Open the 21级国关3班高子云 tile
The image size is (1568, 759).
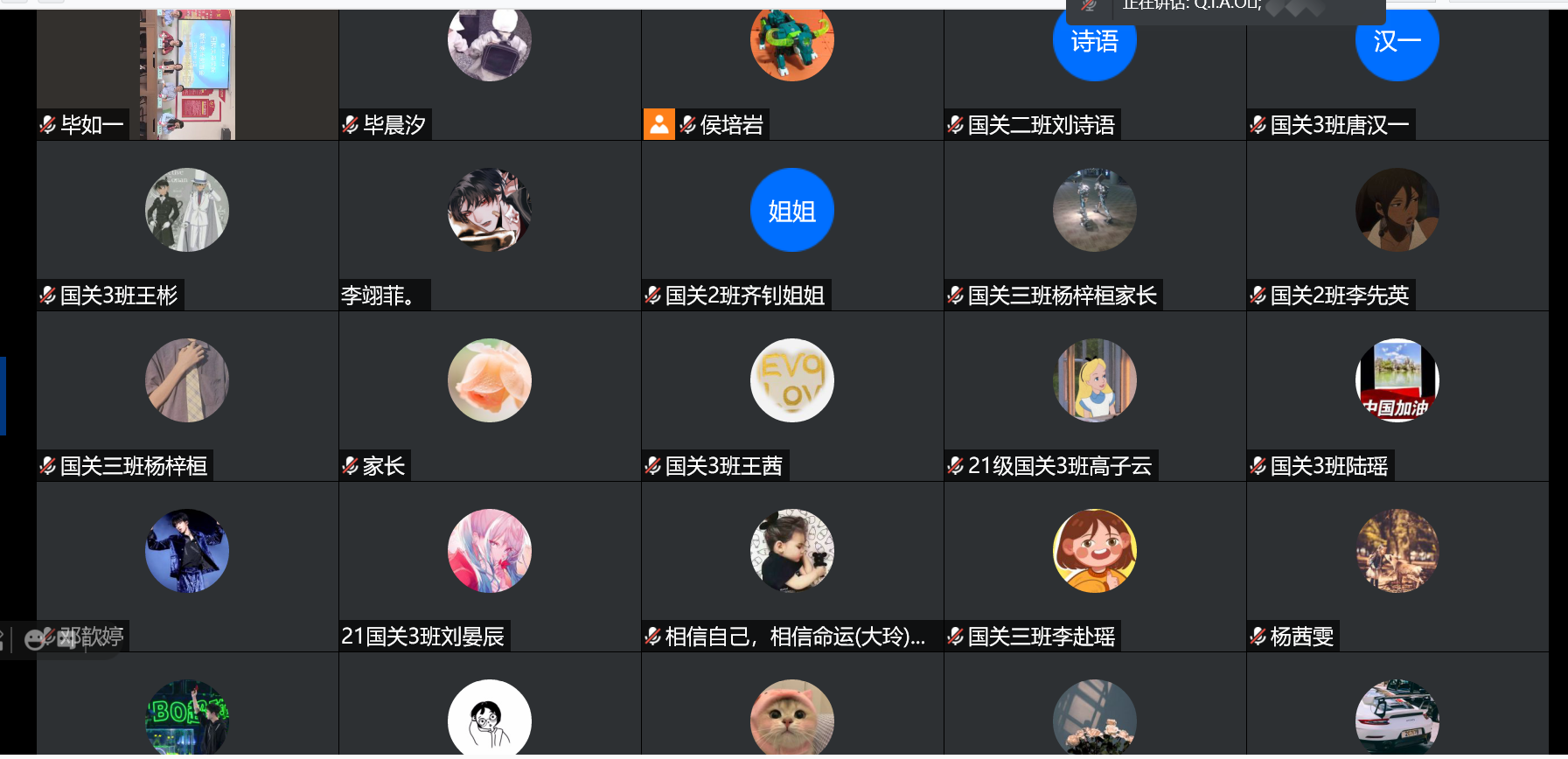[x=1094, y=396]
